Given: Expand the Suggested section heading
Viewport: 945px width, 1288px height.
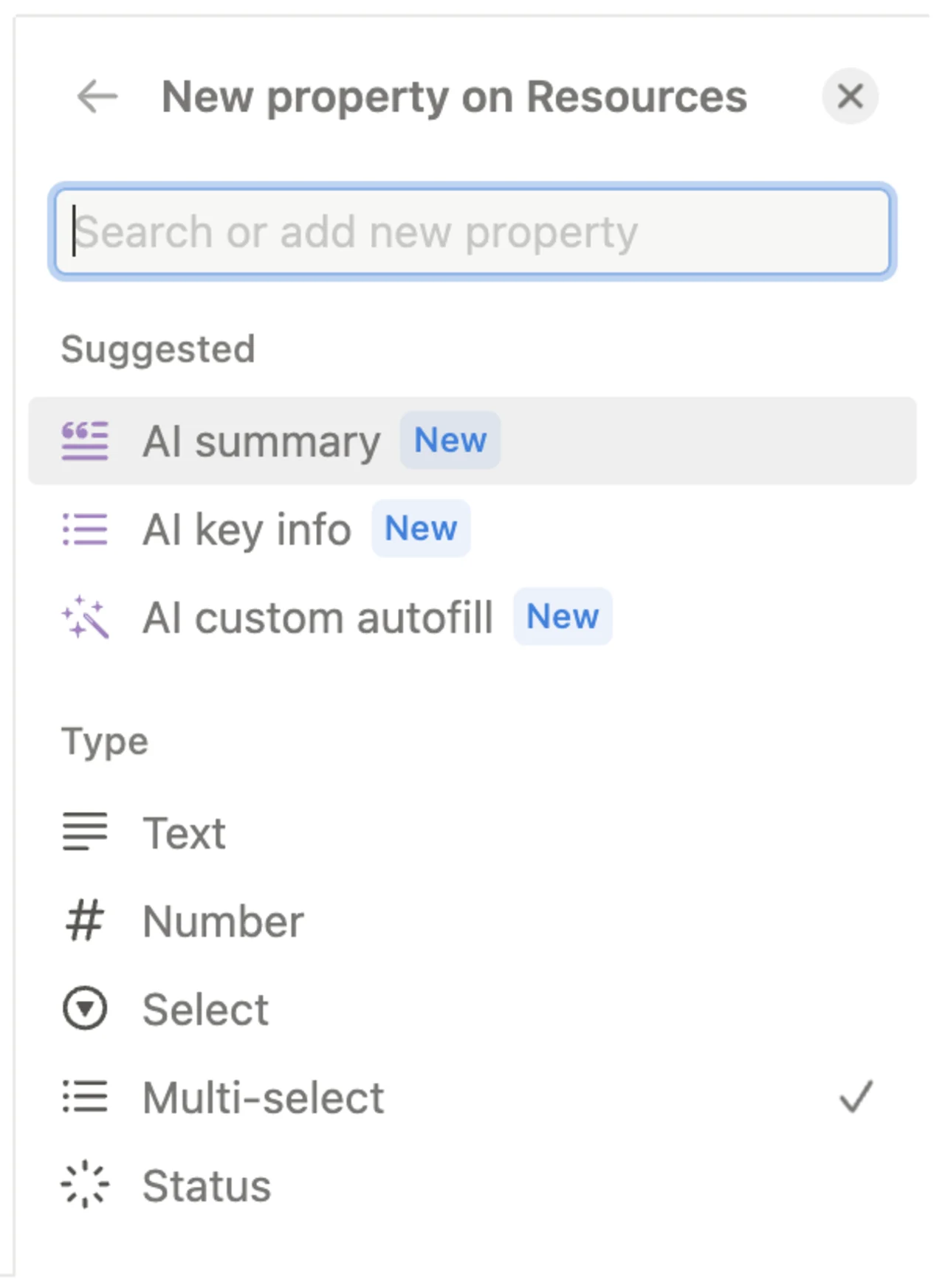Looking at the screenshot, I should (157, 348).
